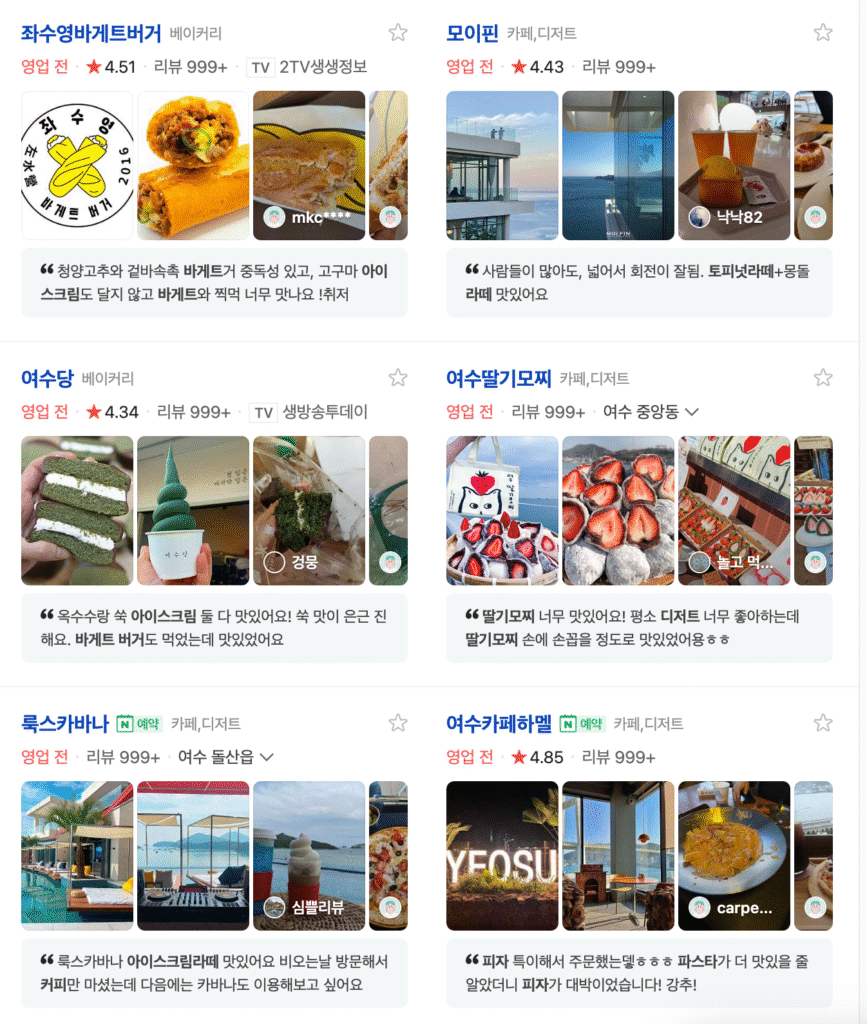Image resolution: width=867 pixels, height=1024 pixels.
Task: Expand the 여수 돌산읍 address dropdown
Action: [x=225, y=757]
